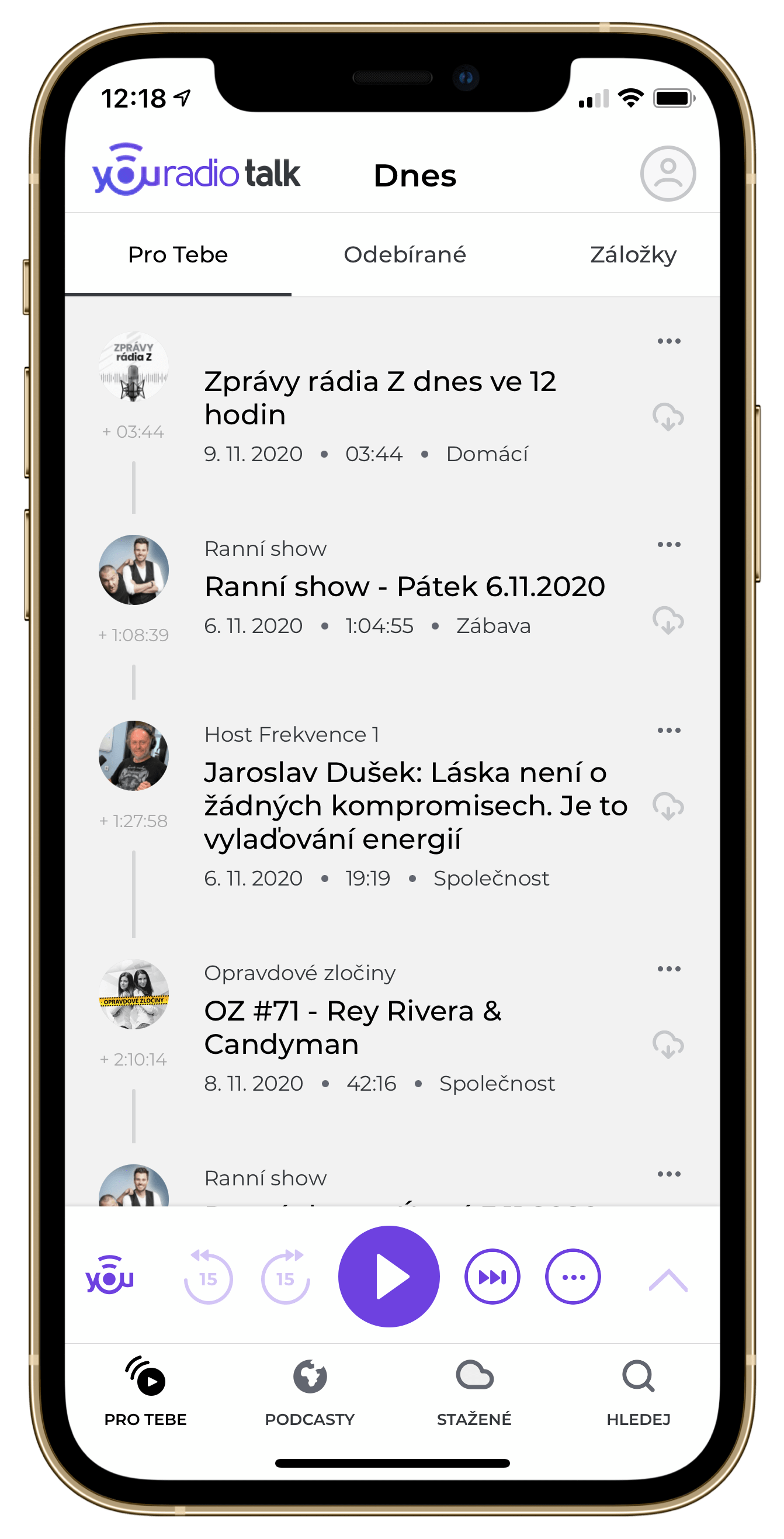784x1539 pixels.
Task: Open more options for Jaroslav Dušek episode
Action: [x=668, y=730]
